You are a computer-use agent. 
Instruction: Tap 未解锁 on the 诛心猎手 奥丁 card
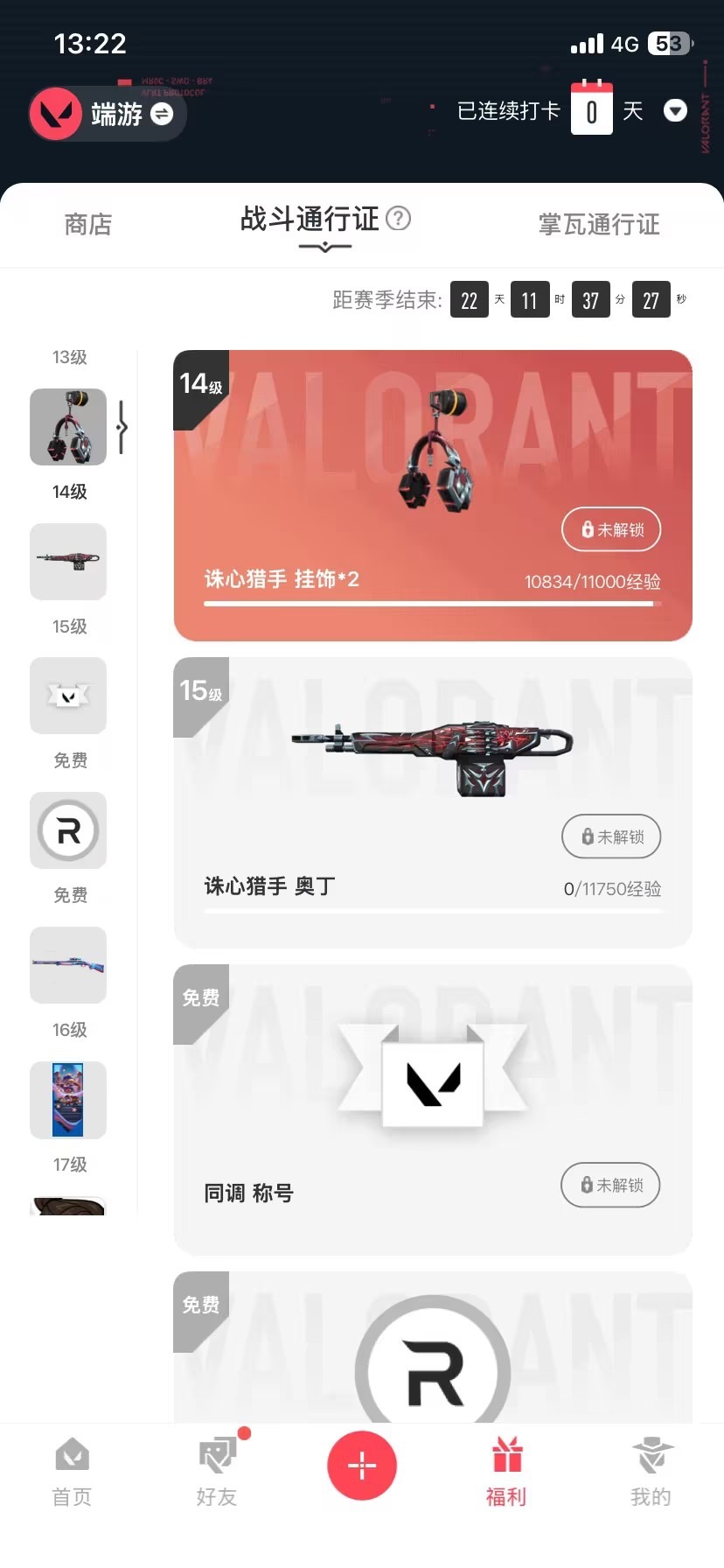[611, 836]
